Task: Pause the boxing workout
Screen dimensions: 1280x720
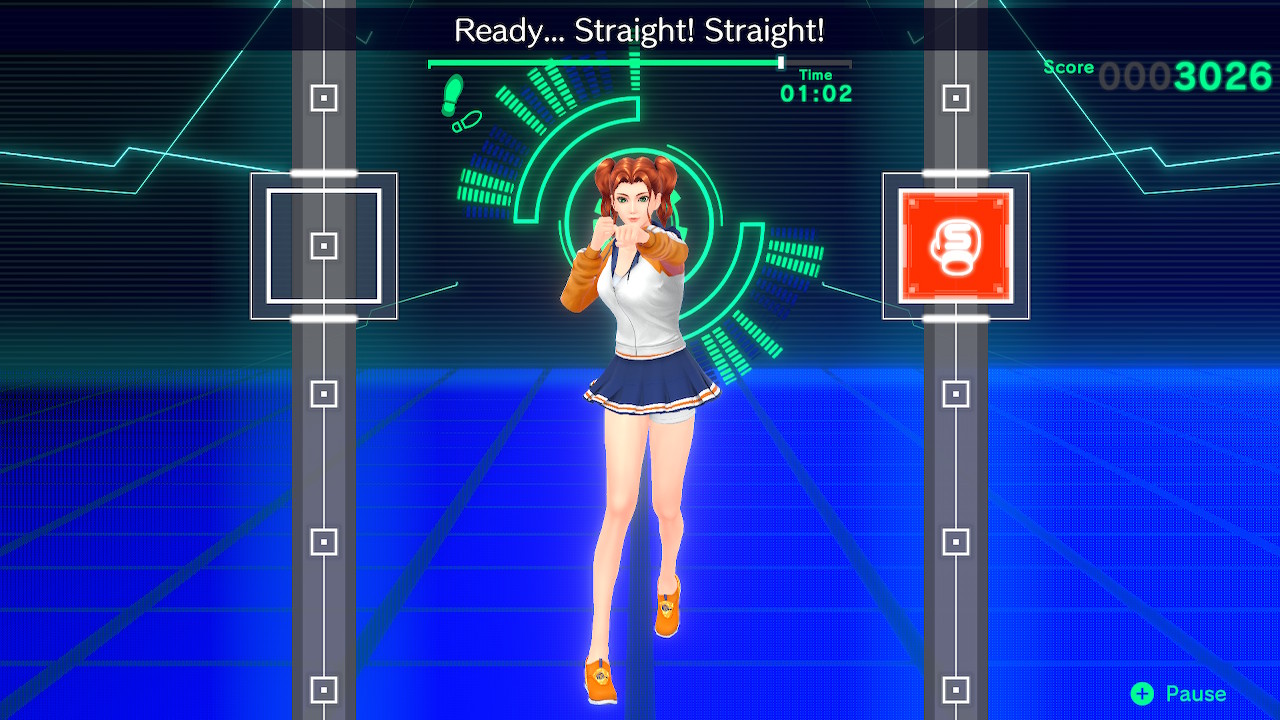Action: pyautogui.click(x=1178, y=694)
